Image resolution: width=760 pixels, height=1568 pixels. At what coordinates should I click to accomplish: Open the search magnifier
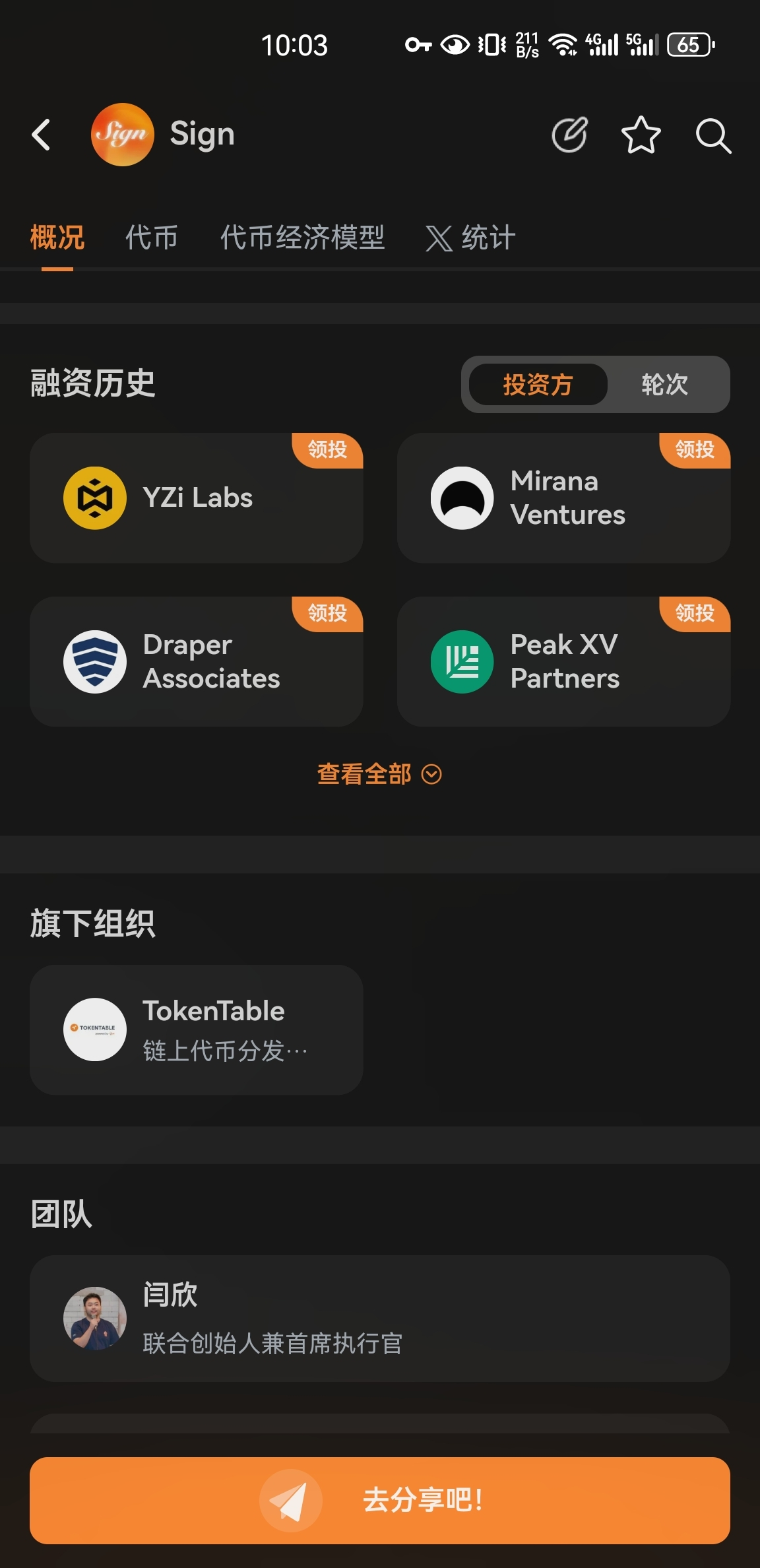[713, 136]
